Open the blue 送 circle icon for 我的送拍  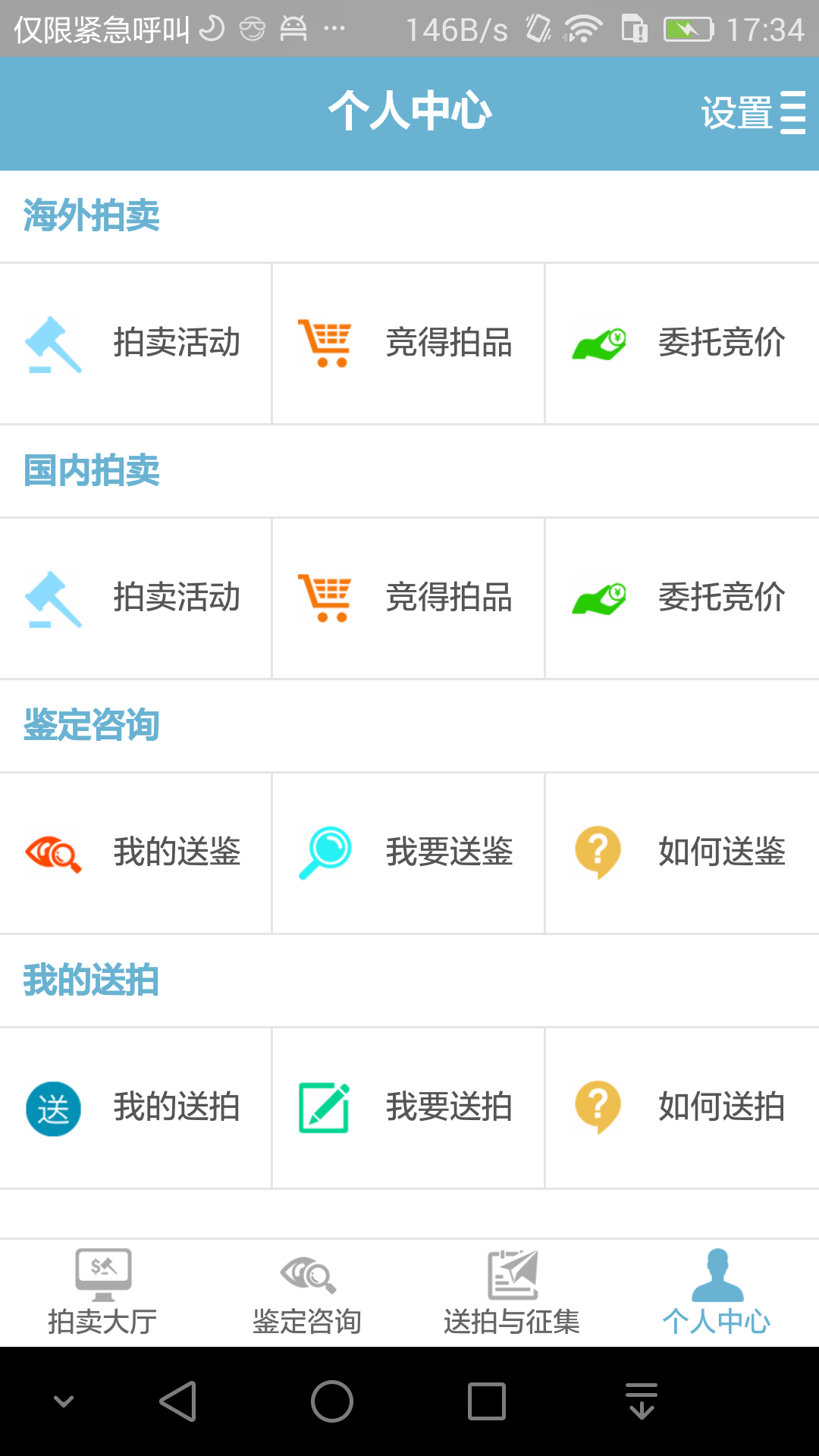click(53, 1107)
